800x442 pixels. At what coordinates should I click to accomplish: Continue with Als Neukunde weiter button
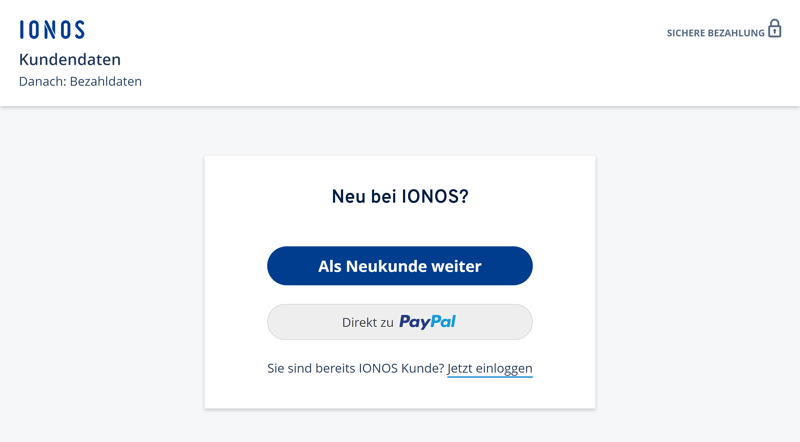[x=399, y=266]
